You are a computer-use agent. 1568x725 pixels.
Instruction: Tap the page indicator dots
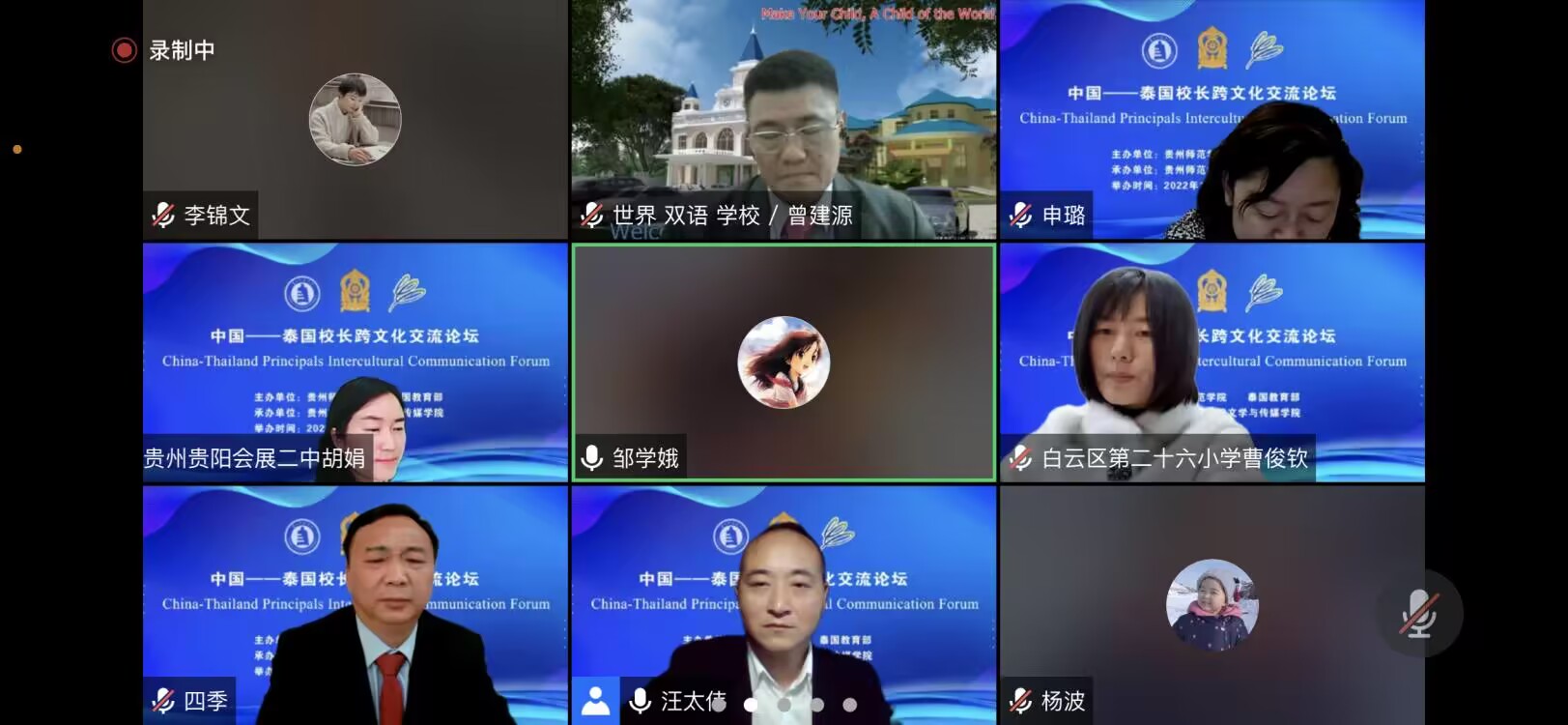tap(784, 705)
